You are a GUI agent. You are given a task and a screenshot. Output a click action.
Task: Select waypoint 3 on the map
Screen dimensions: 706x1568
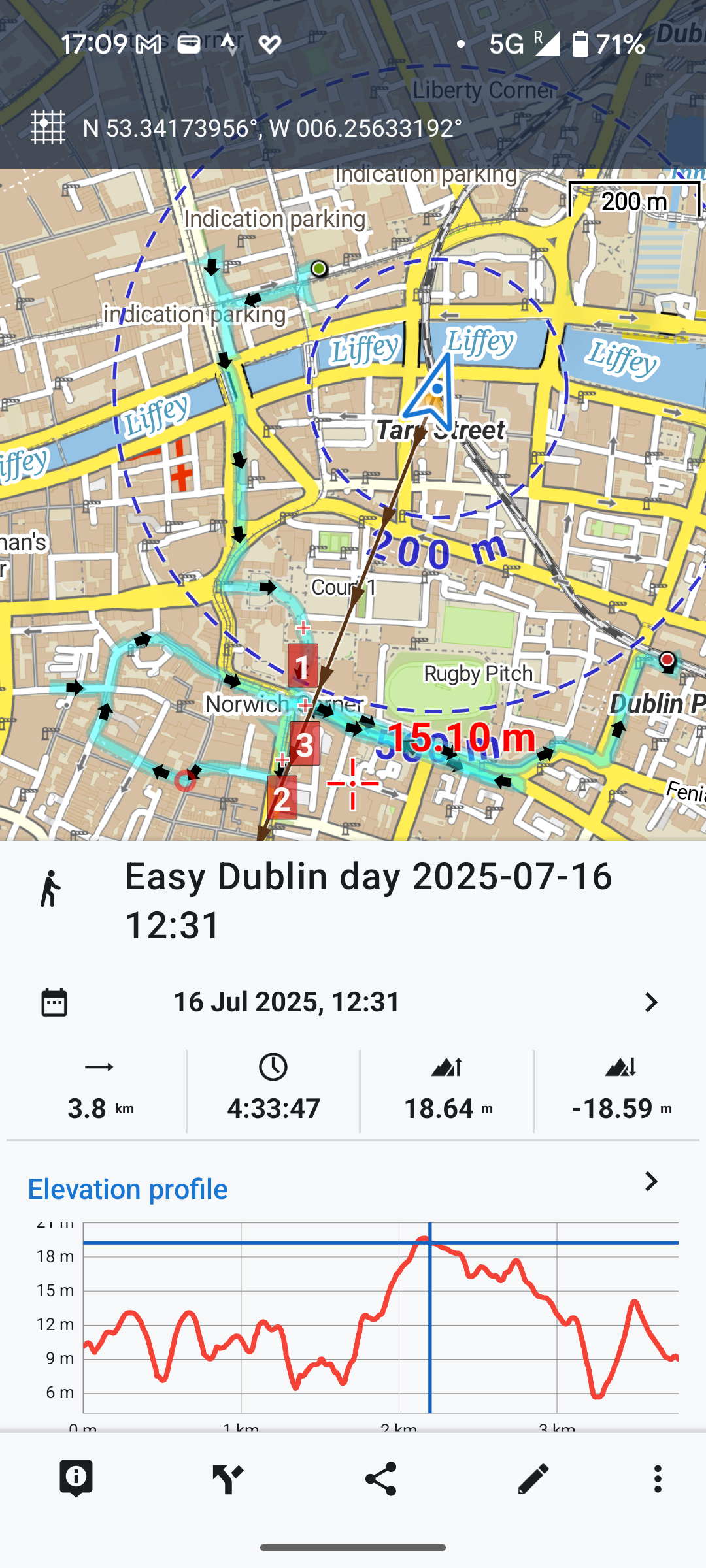point(305,744)
